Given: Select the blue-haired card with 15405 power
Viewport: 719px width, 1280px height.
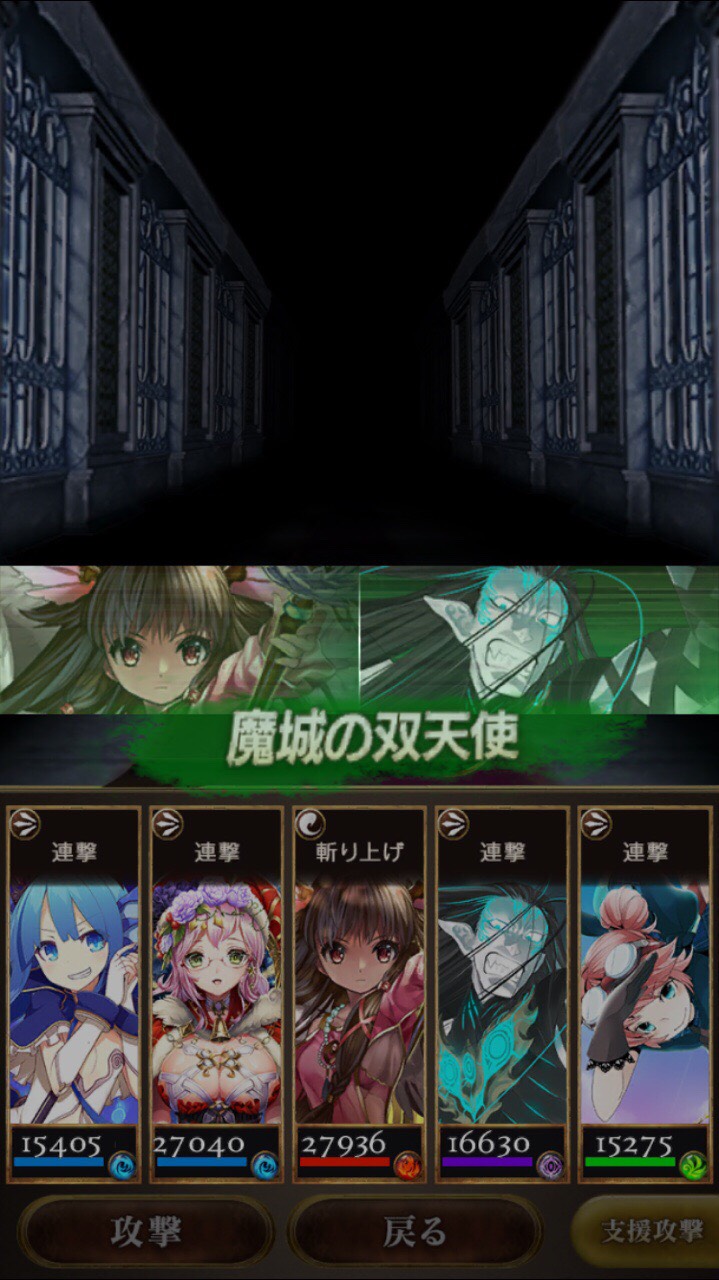Looking at the screenshot, I should coord(74,994).
